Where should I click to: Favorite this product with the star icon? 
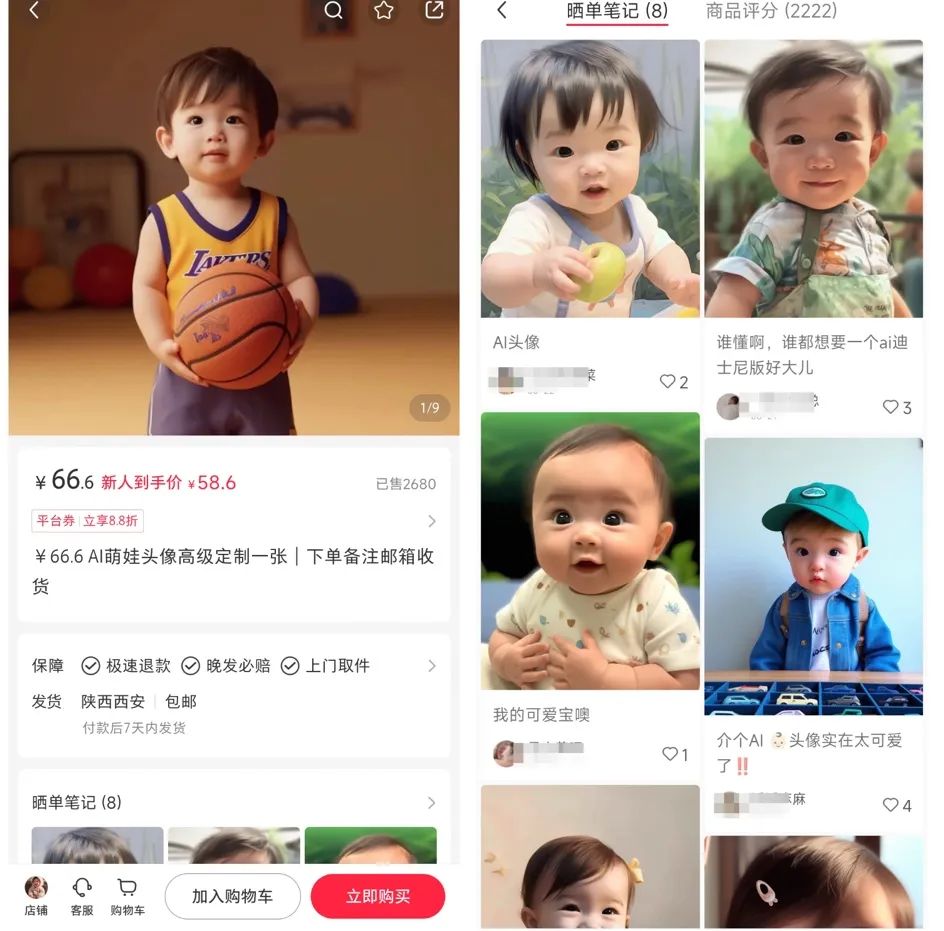coord(384,11)
